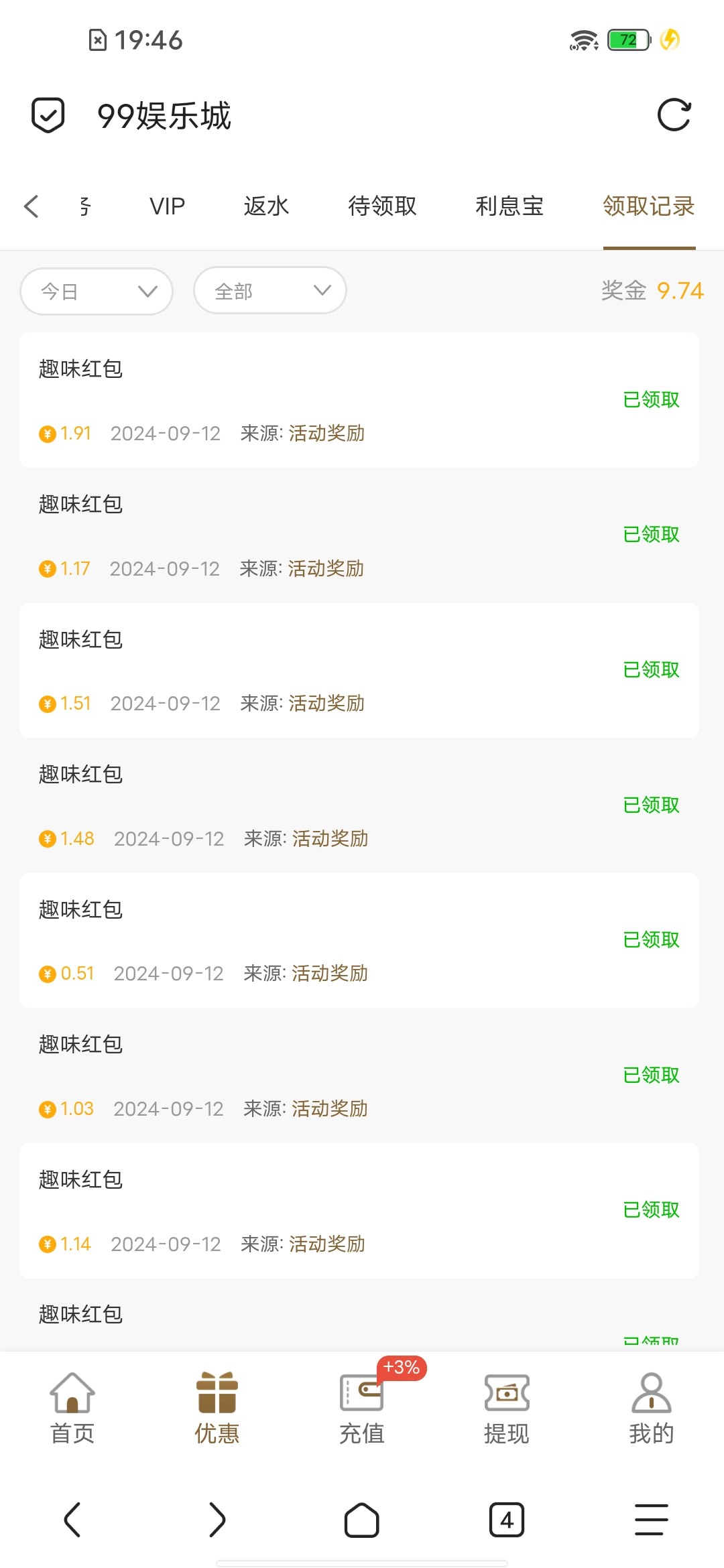Reload the page with the refresh icon

pyautogui.click(x=674, y=115)
